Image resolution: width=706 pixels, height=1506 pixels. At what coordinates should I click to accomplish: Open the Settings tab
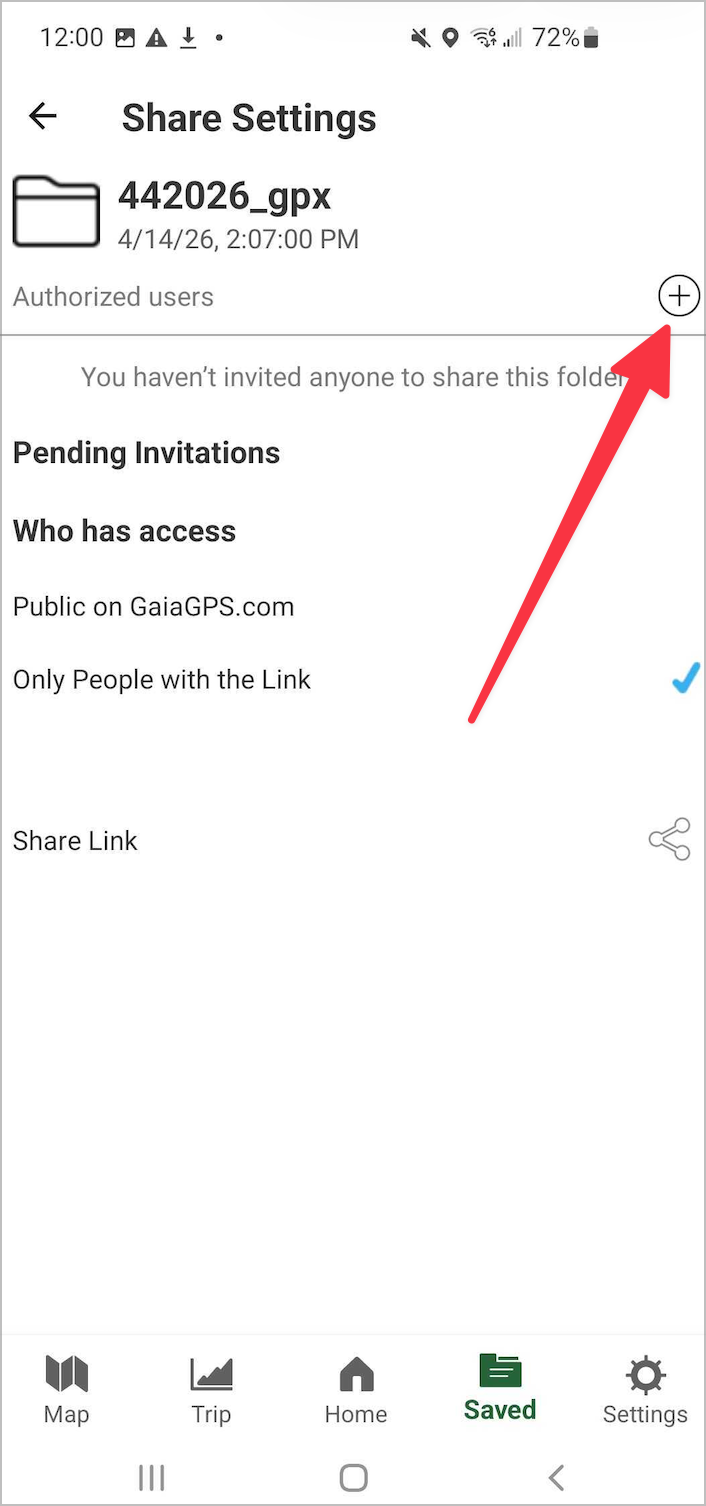[x=645, y=1389]
